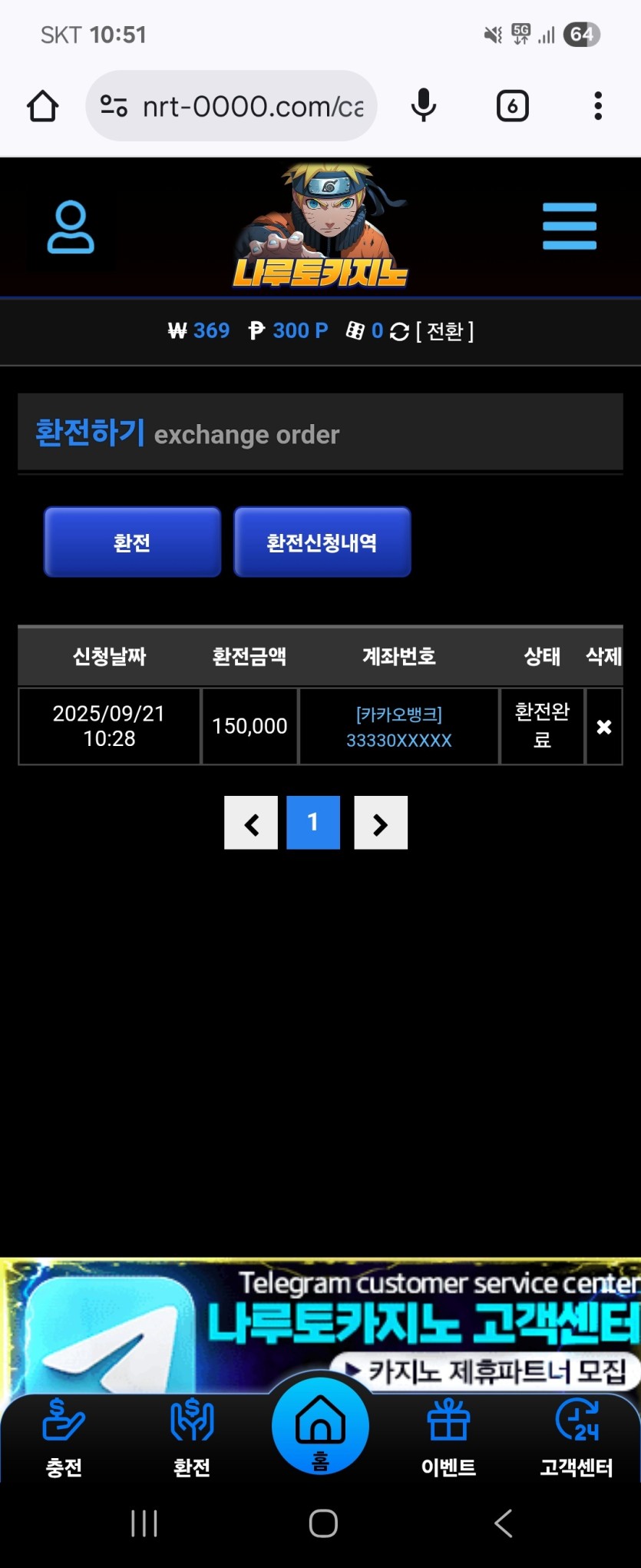Delete the 2025/09/21 exchange record
Screen dimensions: 641x1568
tap(604, 727)
